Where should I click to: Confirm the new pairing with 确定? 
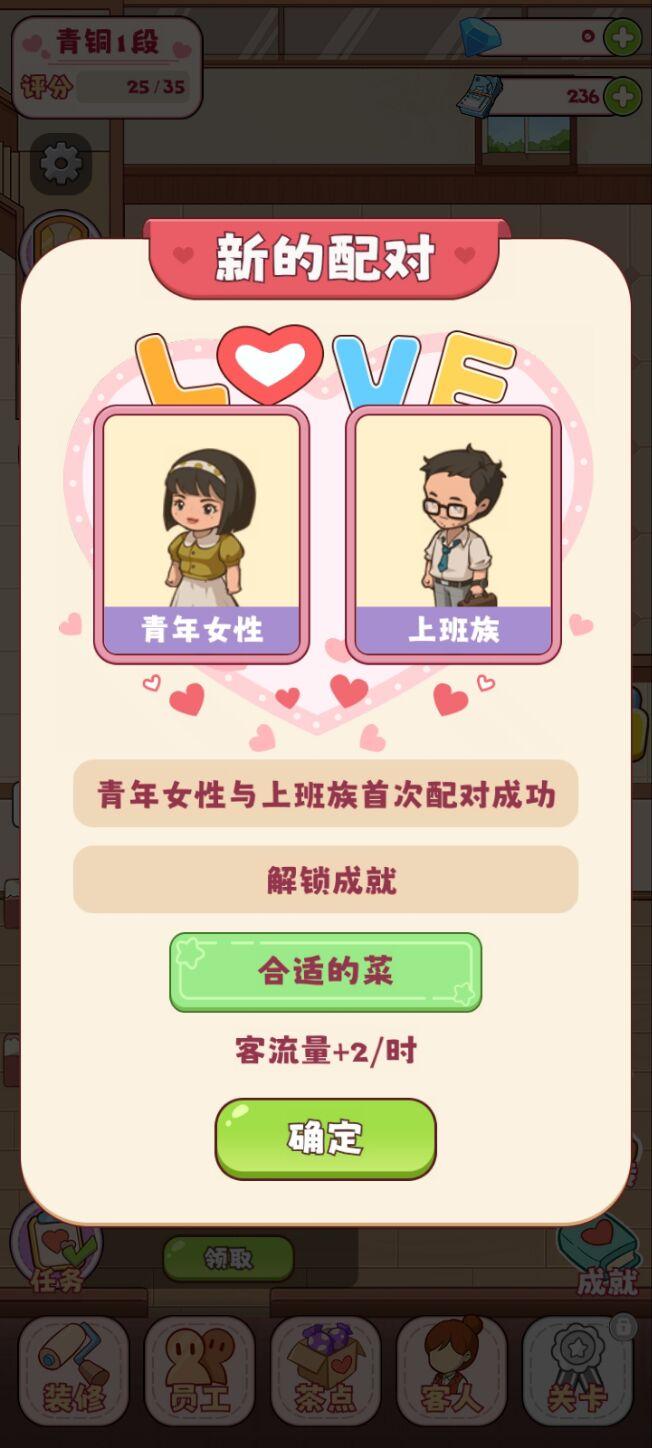click(326, 1138)
